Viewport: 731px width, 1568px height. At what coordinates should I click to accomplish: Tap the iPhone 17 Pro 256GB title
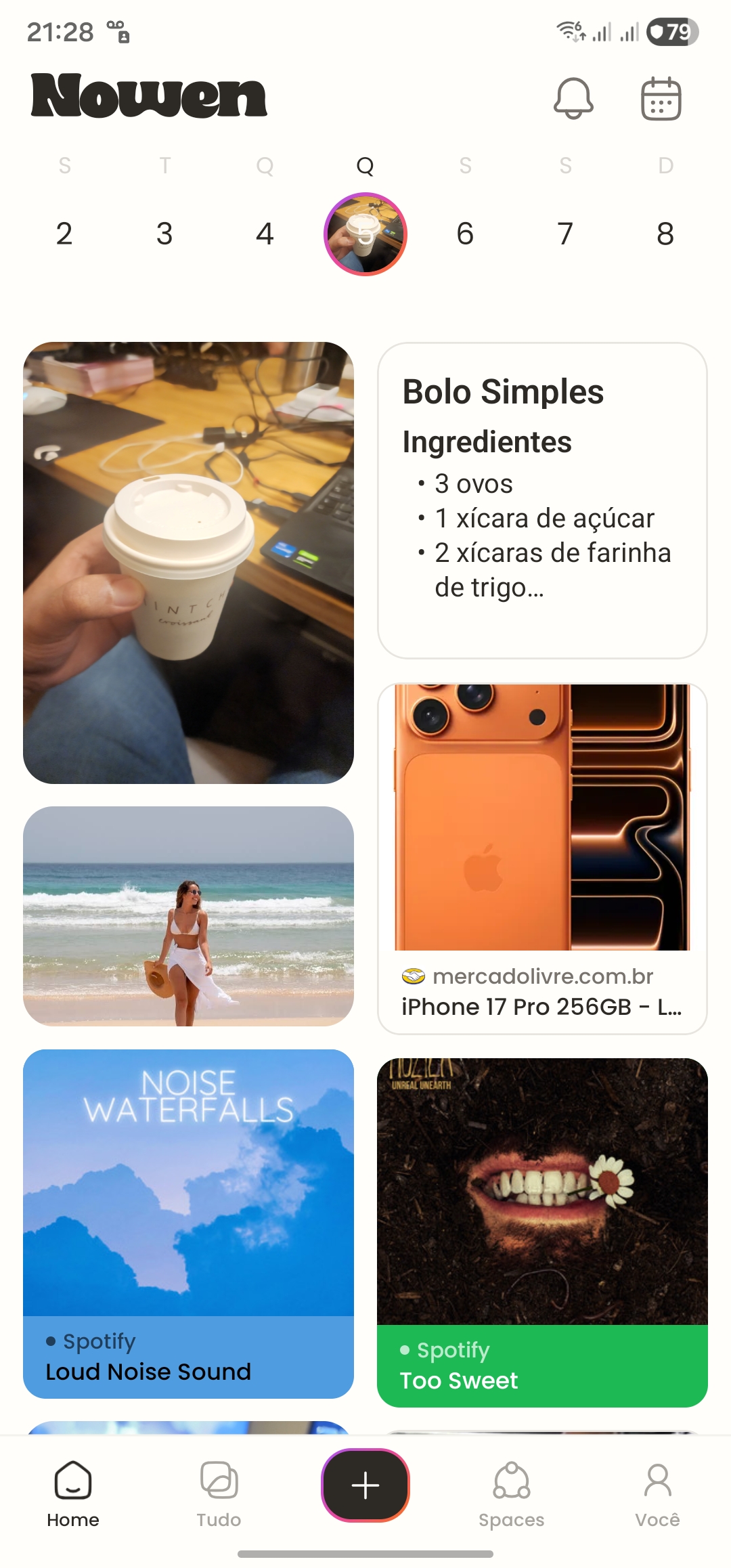541,1007
